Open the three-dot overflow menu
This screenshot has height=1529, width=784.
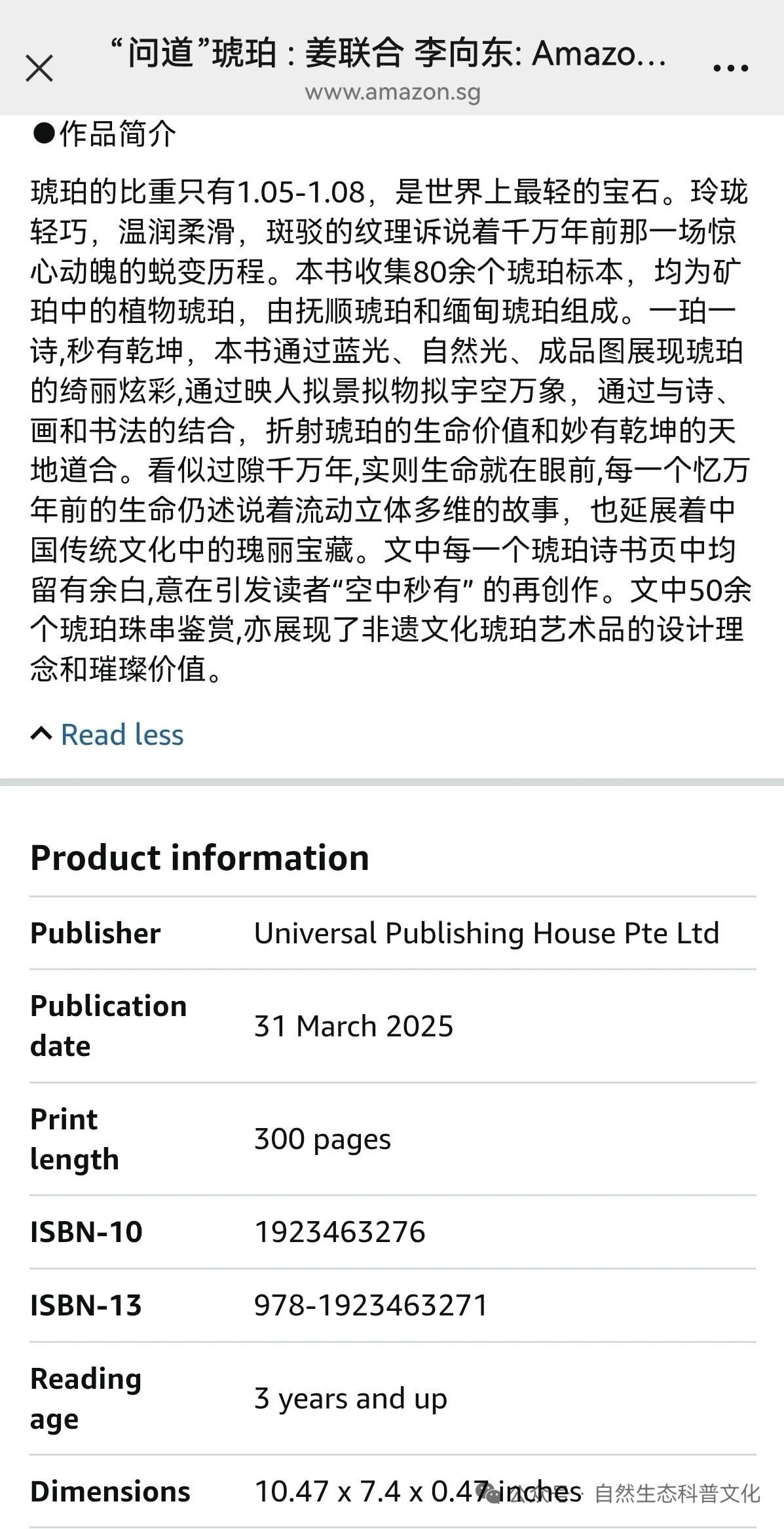tap(730, 68)
